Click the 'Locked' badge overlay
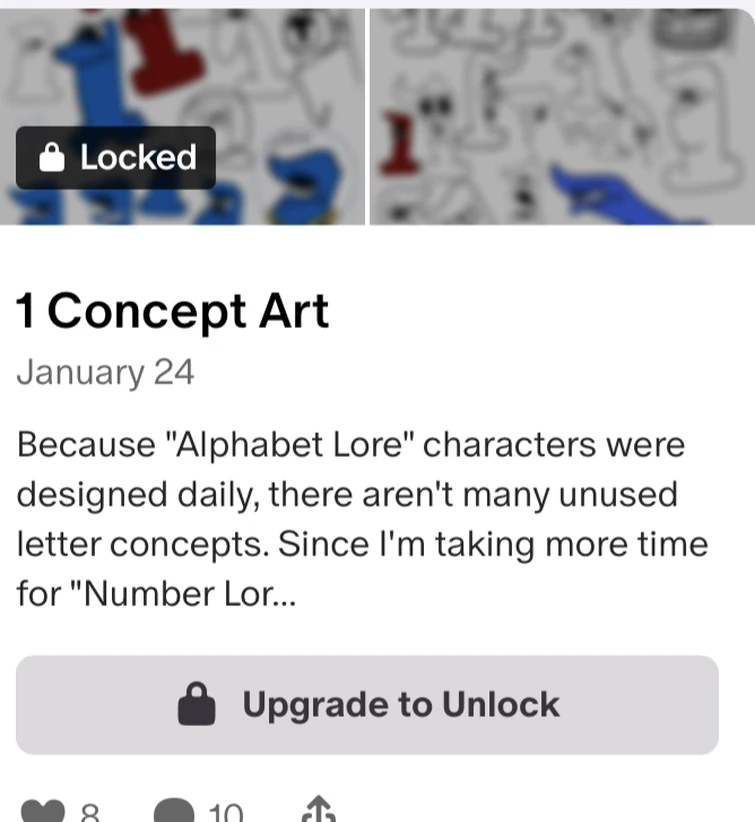The width and height of the screenshot is (755, 822). click(115, 157)
